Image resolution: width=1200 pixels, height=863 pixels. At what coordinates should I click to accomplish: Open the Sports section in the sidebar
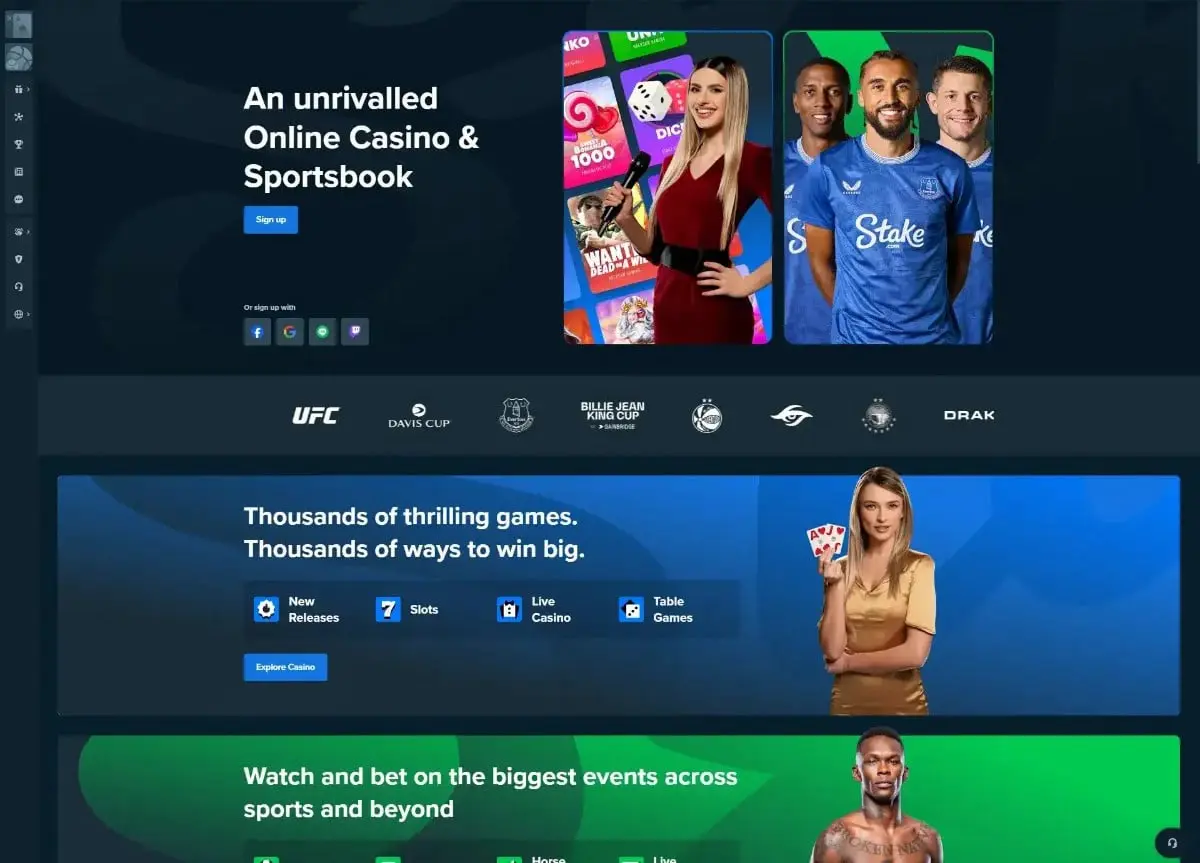(x=18, y=57)
